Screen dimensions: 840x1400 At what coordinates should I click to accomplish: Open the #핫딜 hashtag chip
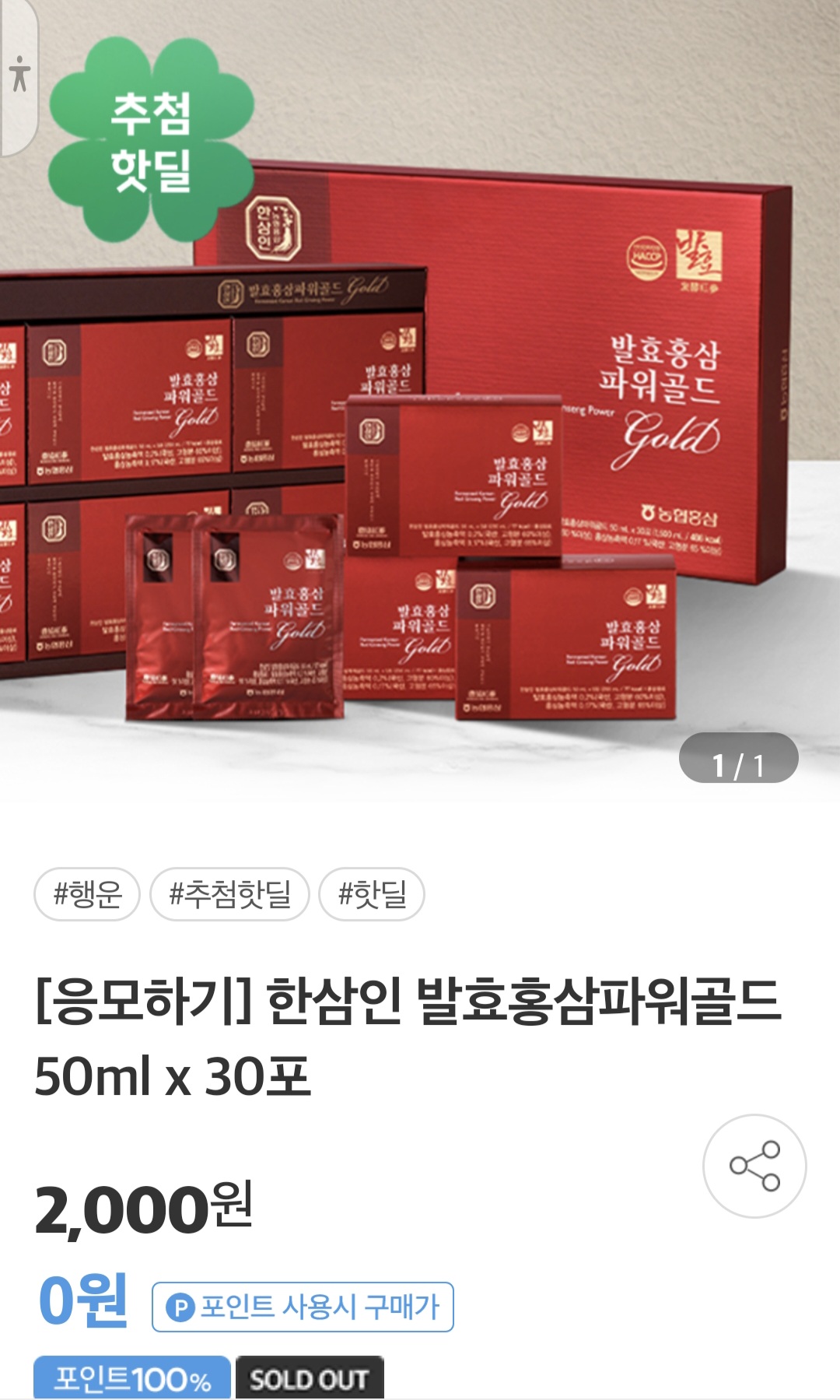[x=372, y=894]
